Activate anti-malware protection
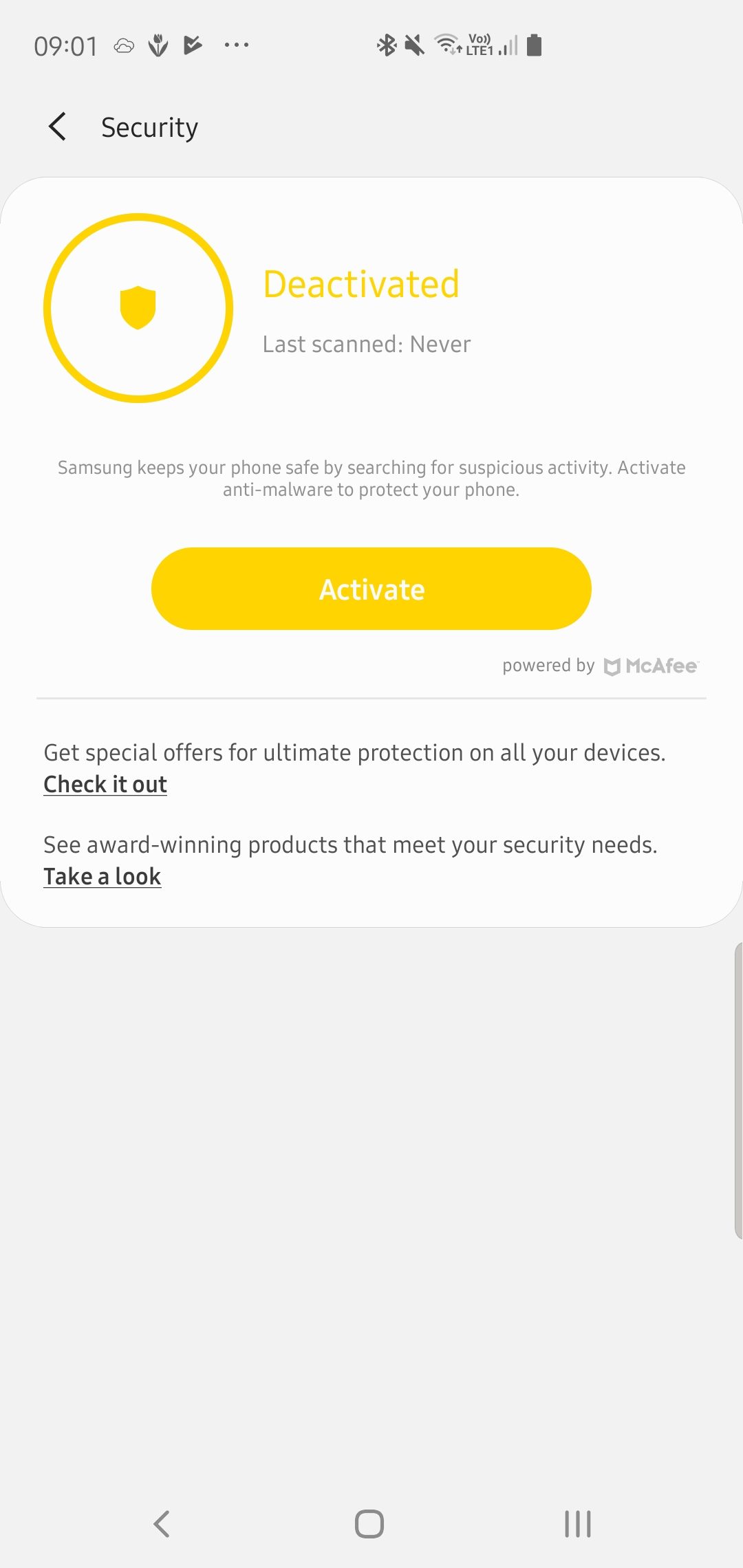 [x=371, y=589]
